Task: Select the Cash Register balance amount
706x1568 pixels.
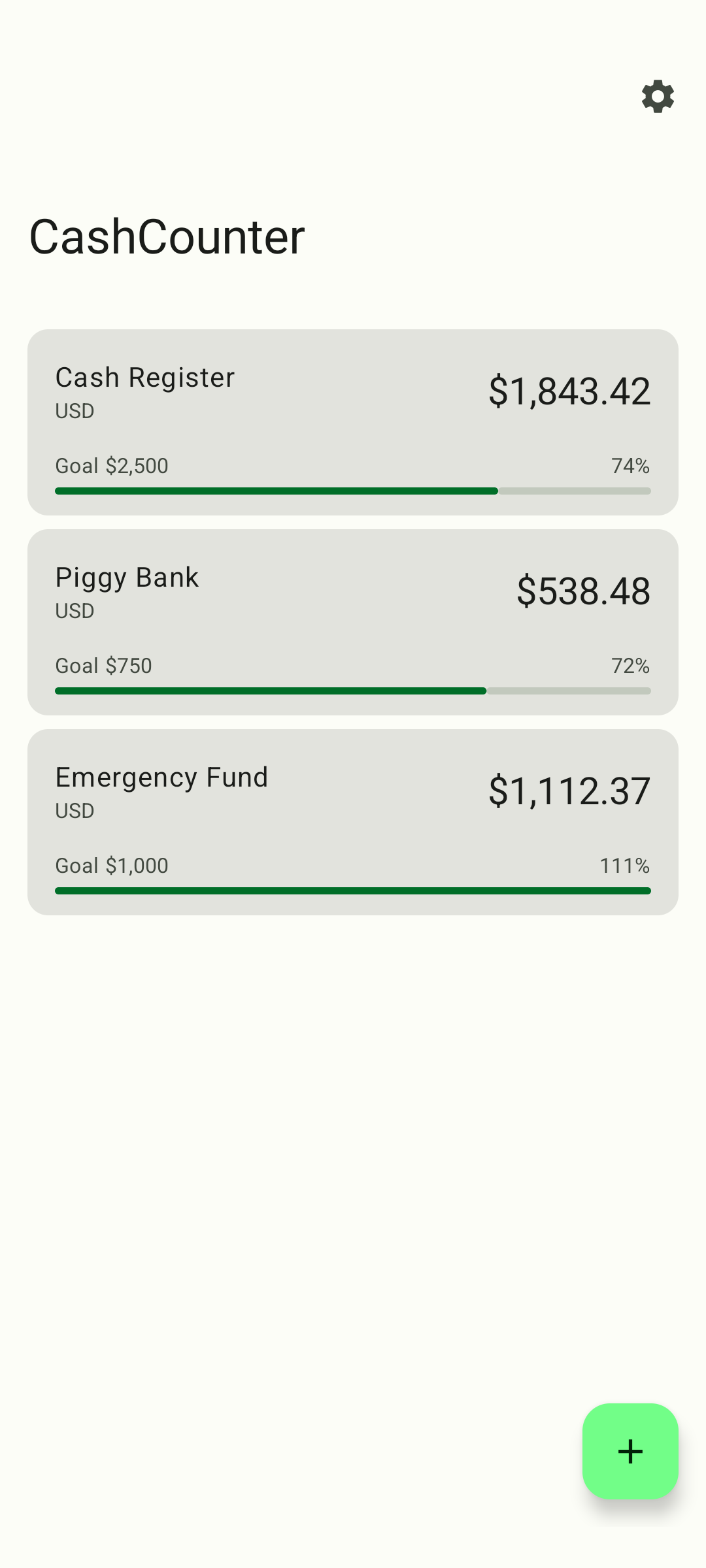Action: pos(568,390)
